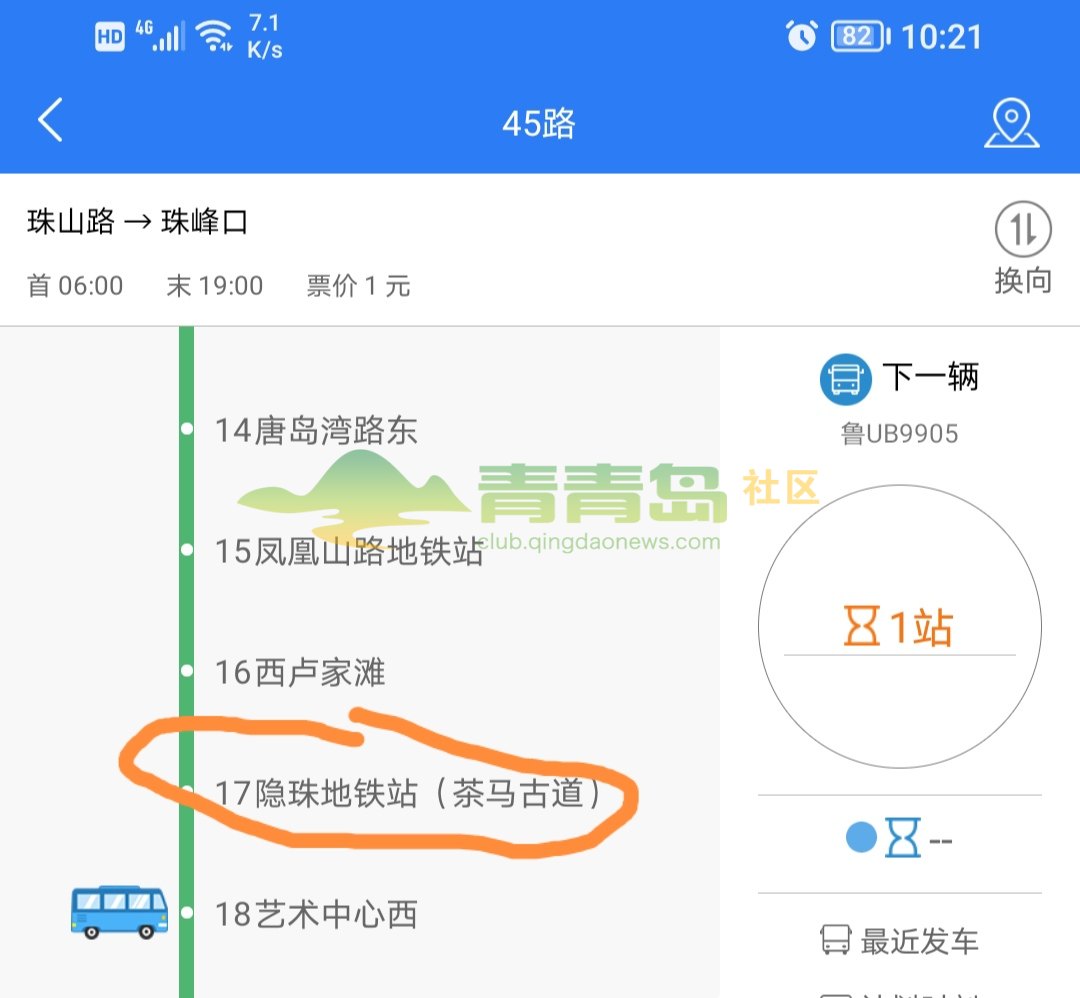Go back from the 45路 route page

[50, 122]
